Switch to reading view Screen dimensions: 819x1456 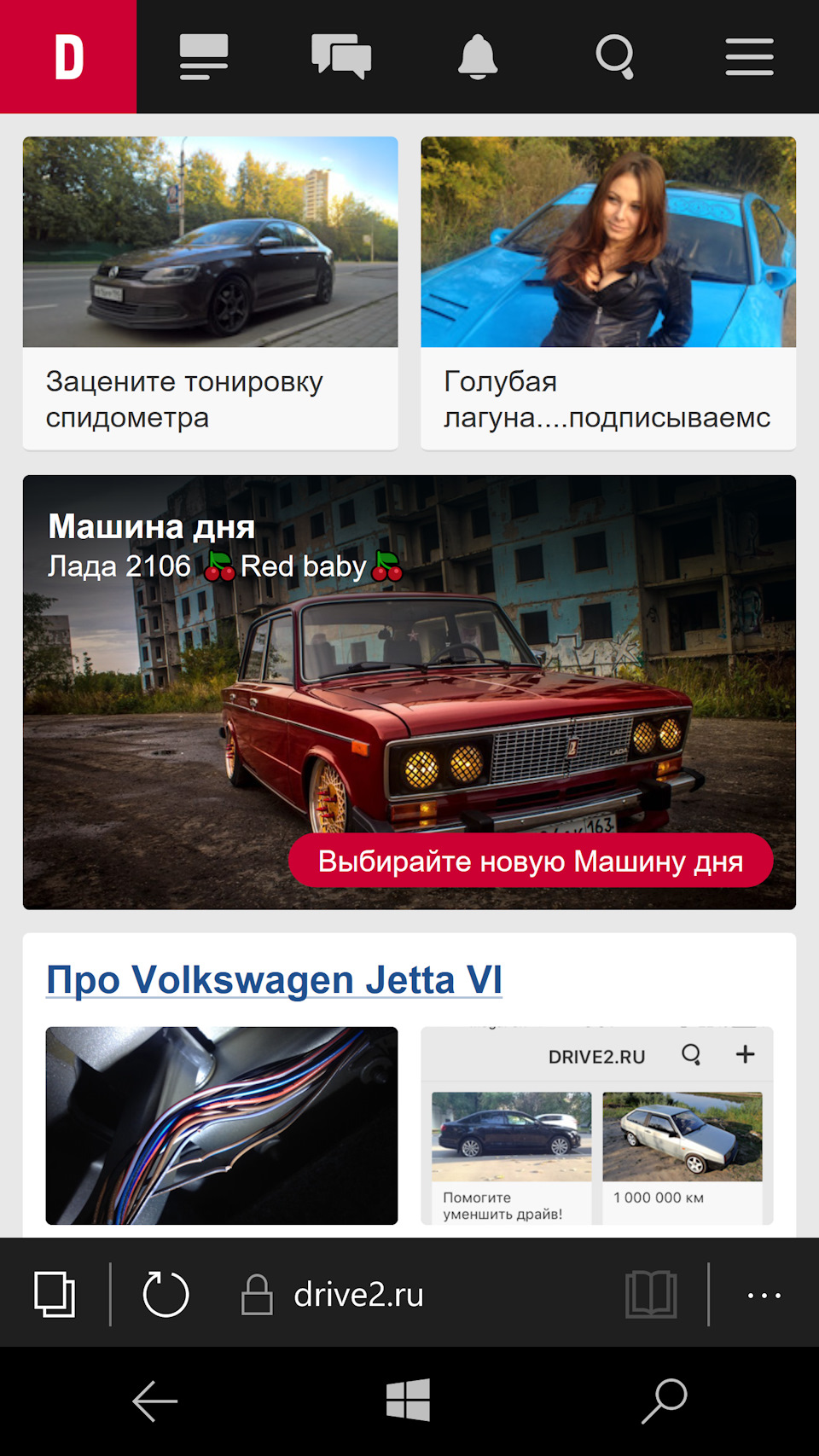point(651,1294)
